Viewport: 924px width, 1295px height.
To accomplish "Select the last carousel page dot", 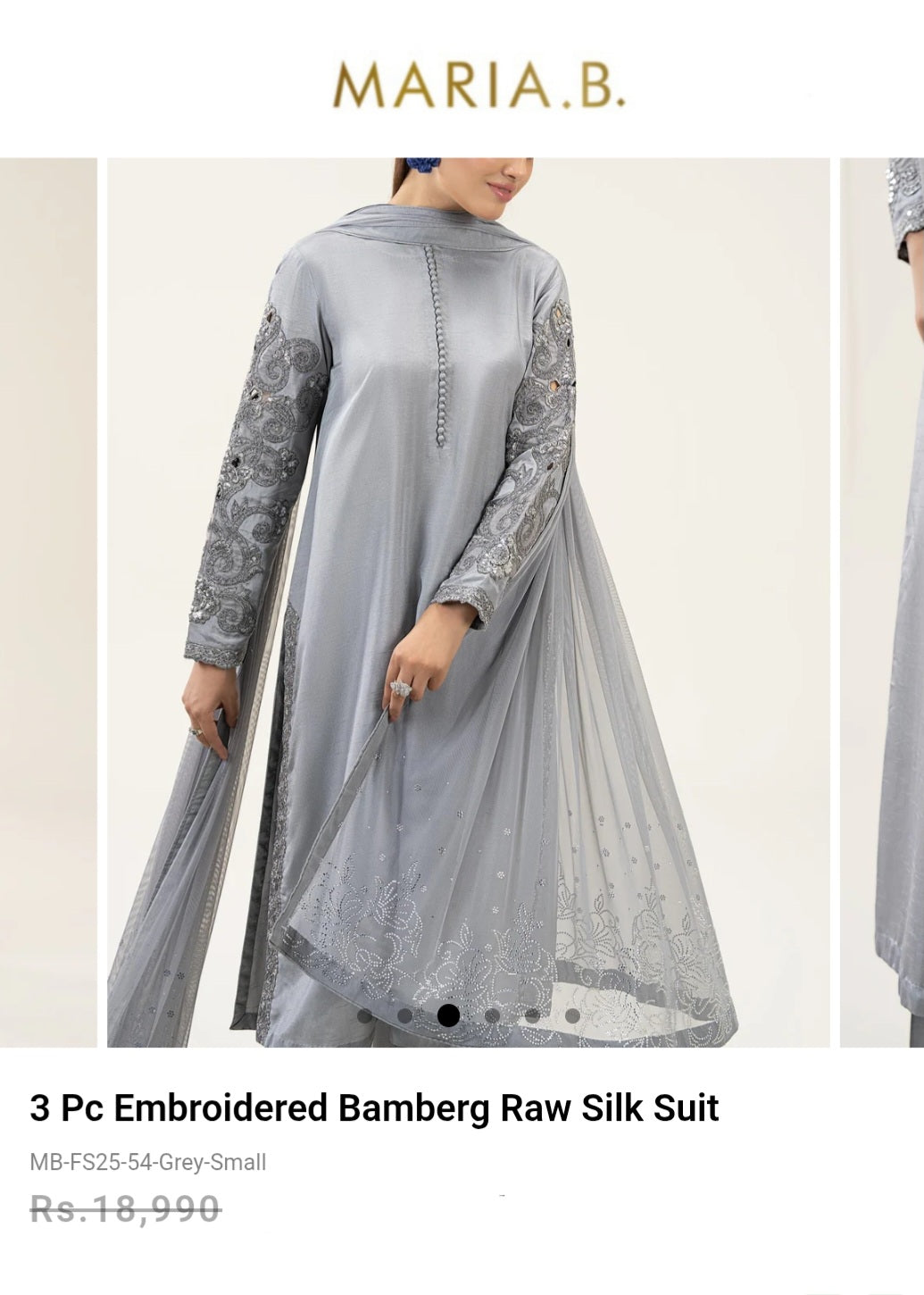I will point(572,1015).
